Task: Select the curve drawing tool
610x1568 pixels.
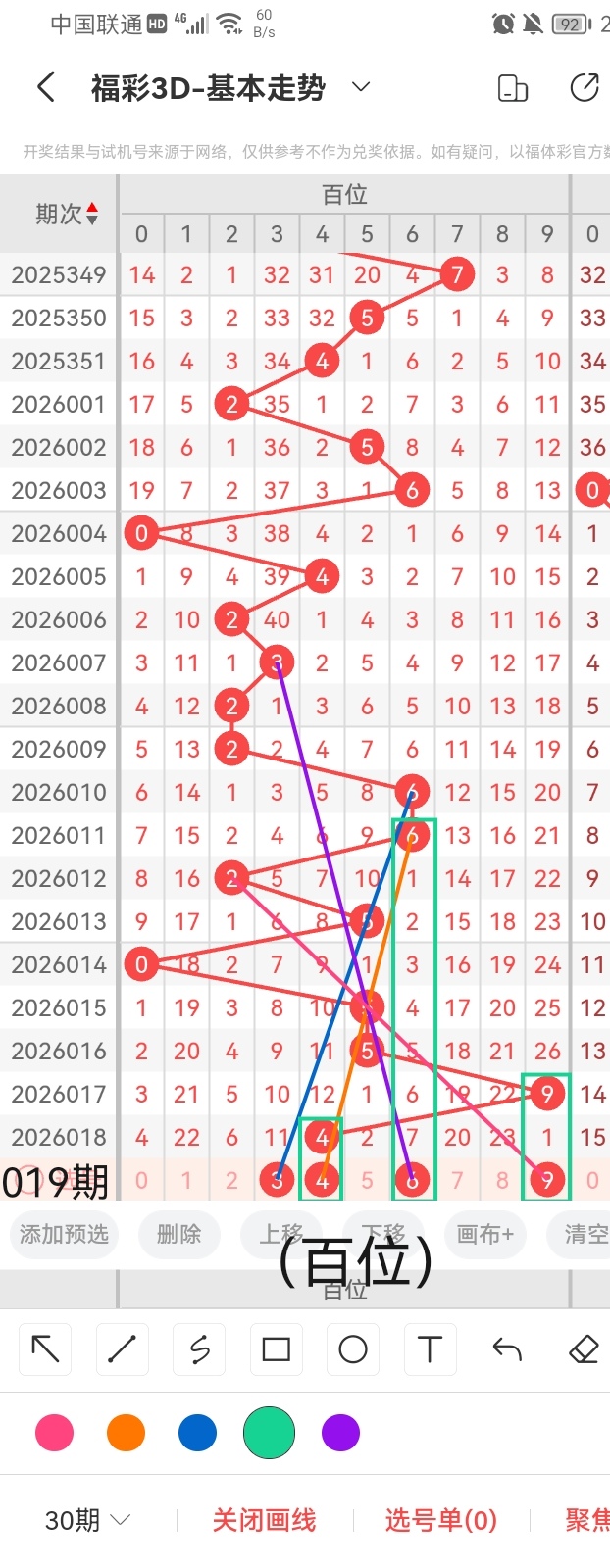Action: [x=199, y=1349]
